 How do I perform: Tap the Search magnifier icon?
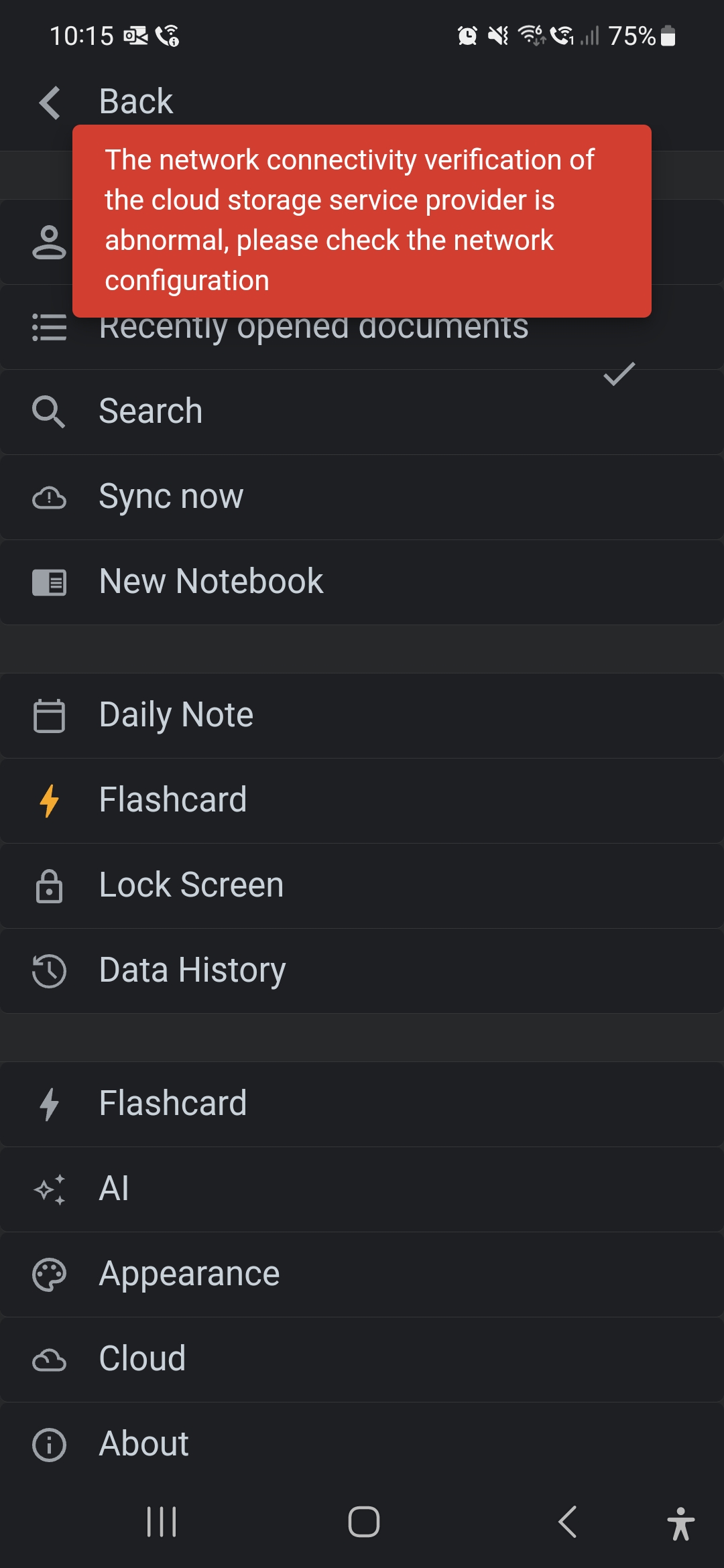48,411
